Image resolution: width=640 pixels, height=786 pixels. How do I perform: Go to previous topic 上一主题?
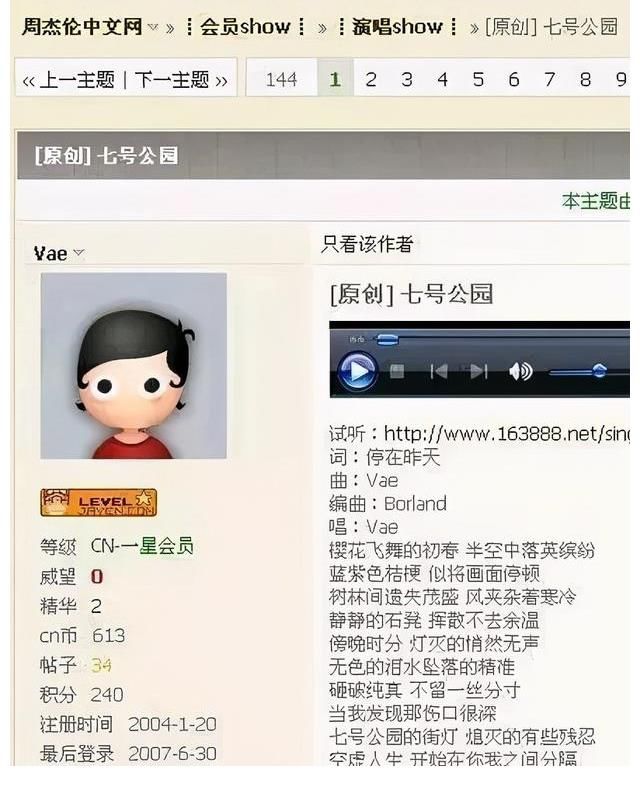tap(76, 80)
